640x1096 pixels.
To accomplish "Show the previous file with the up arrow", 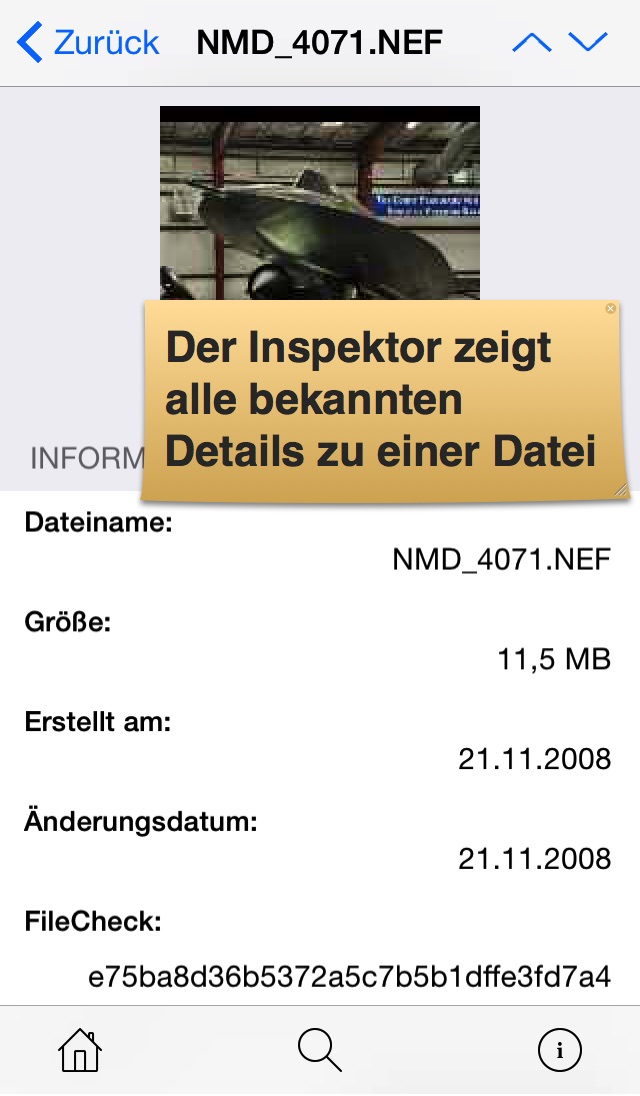I will tap(532, 43).
